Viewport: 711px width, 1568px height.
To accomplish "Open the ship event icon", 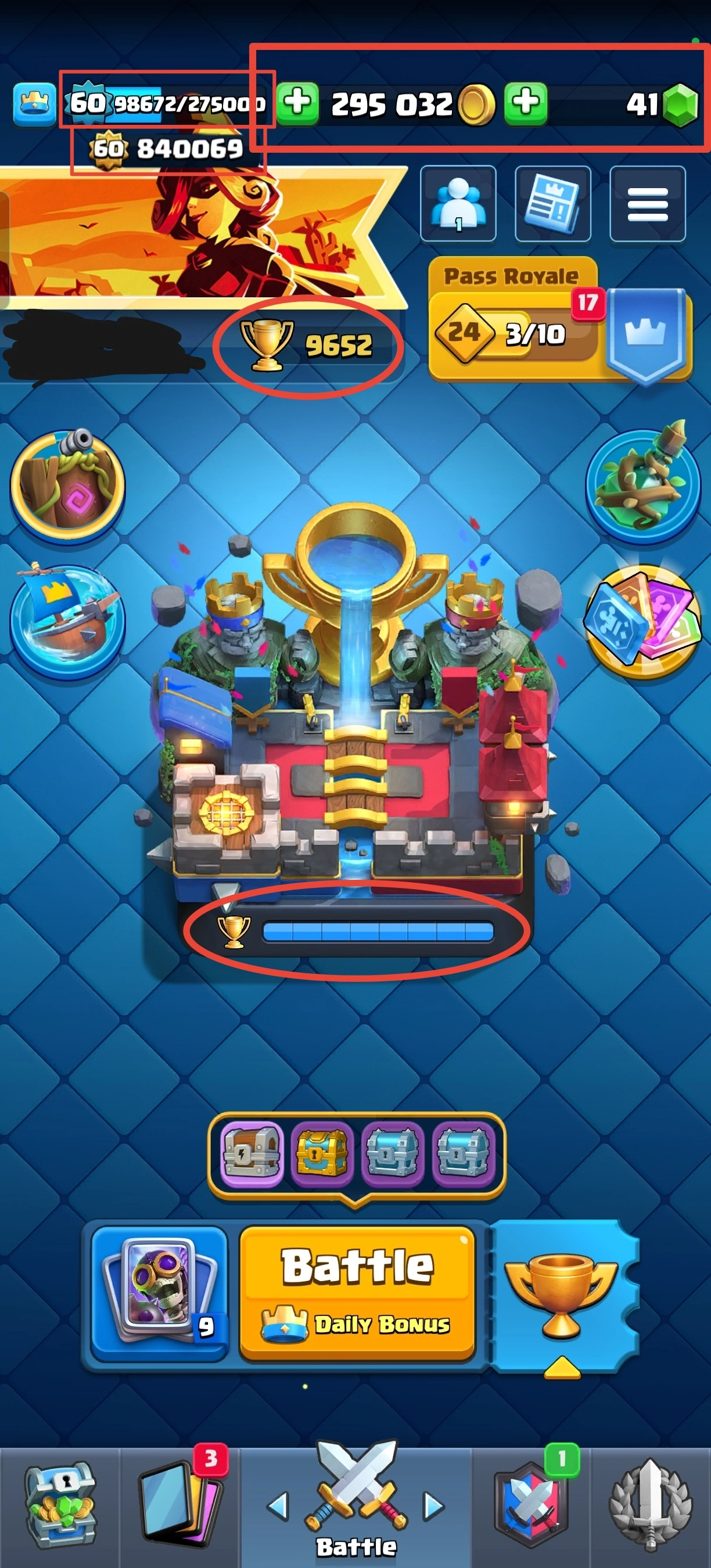I will coord(67,619).
